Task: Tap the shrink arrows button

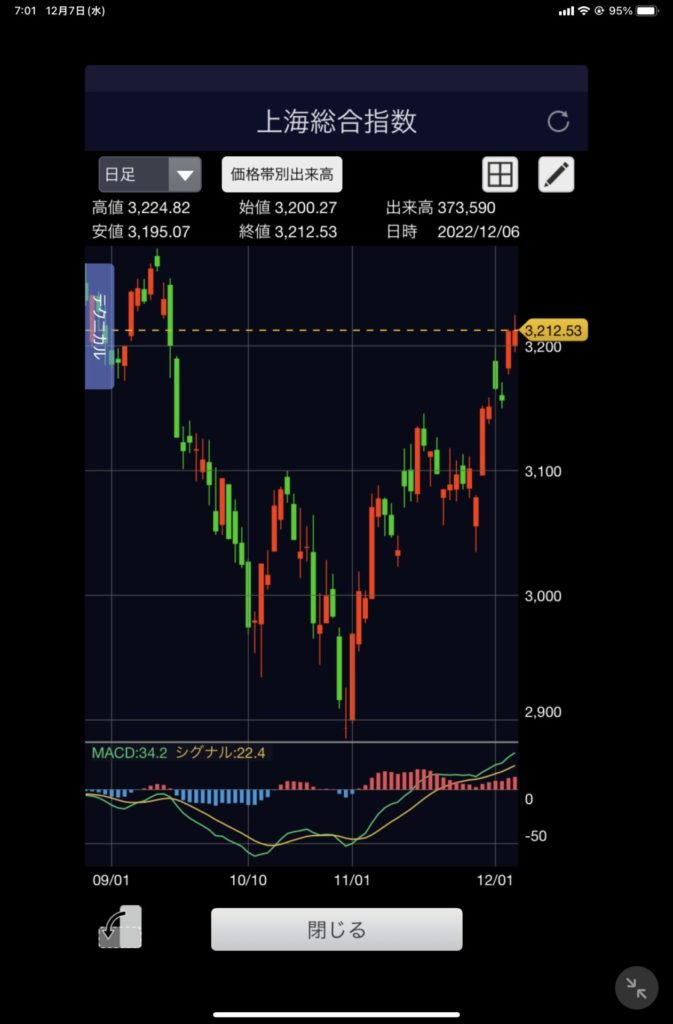Action: [636, 987]
